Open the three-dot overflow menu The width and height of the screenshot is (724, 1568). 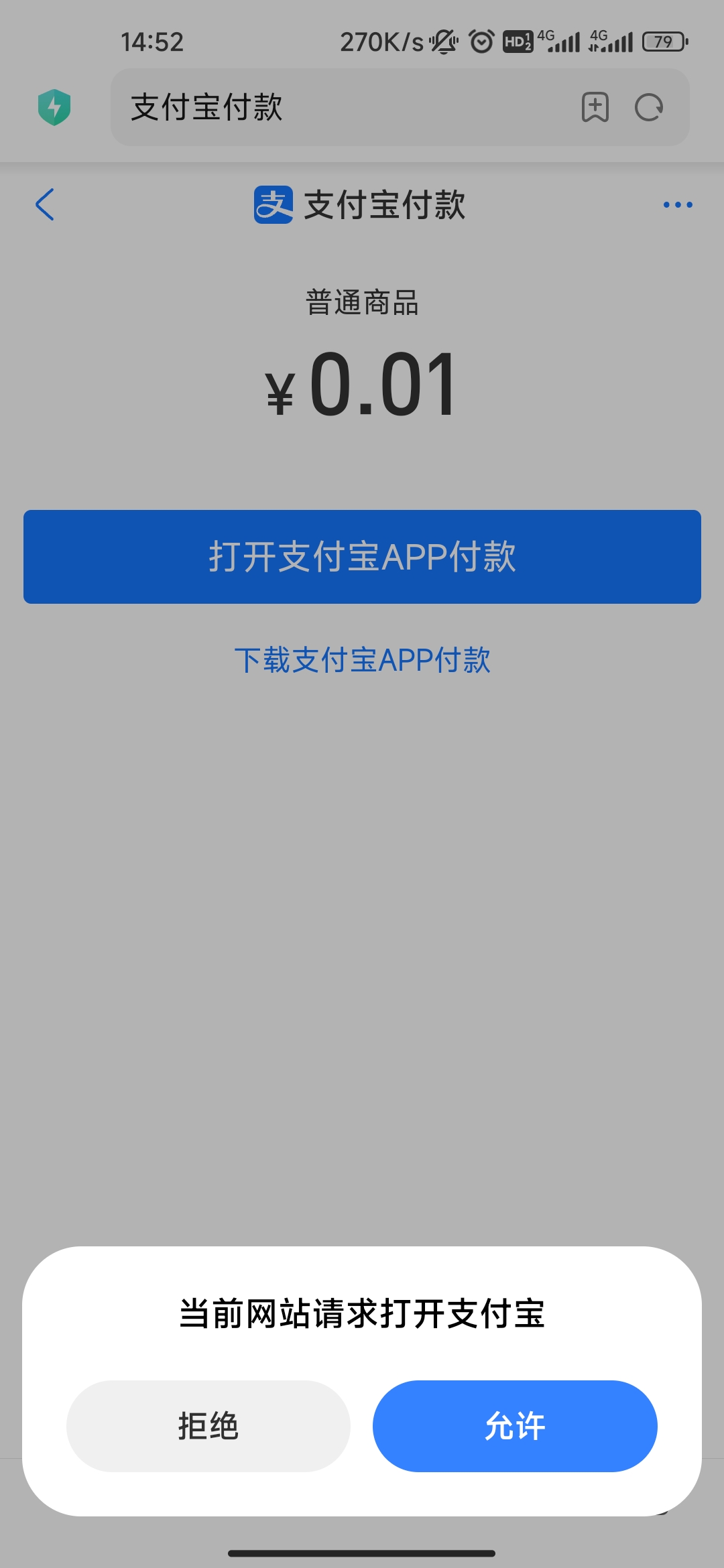pyautogui.click(x=678, y=204)
